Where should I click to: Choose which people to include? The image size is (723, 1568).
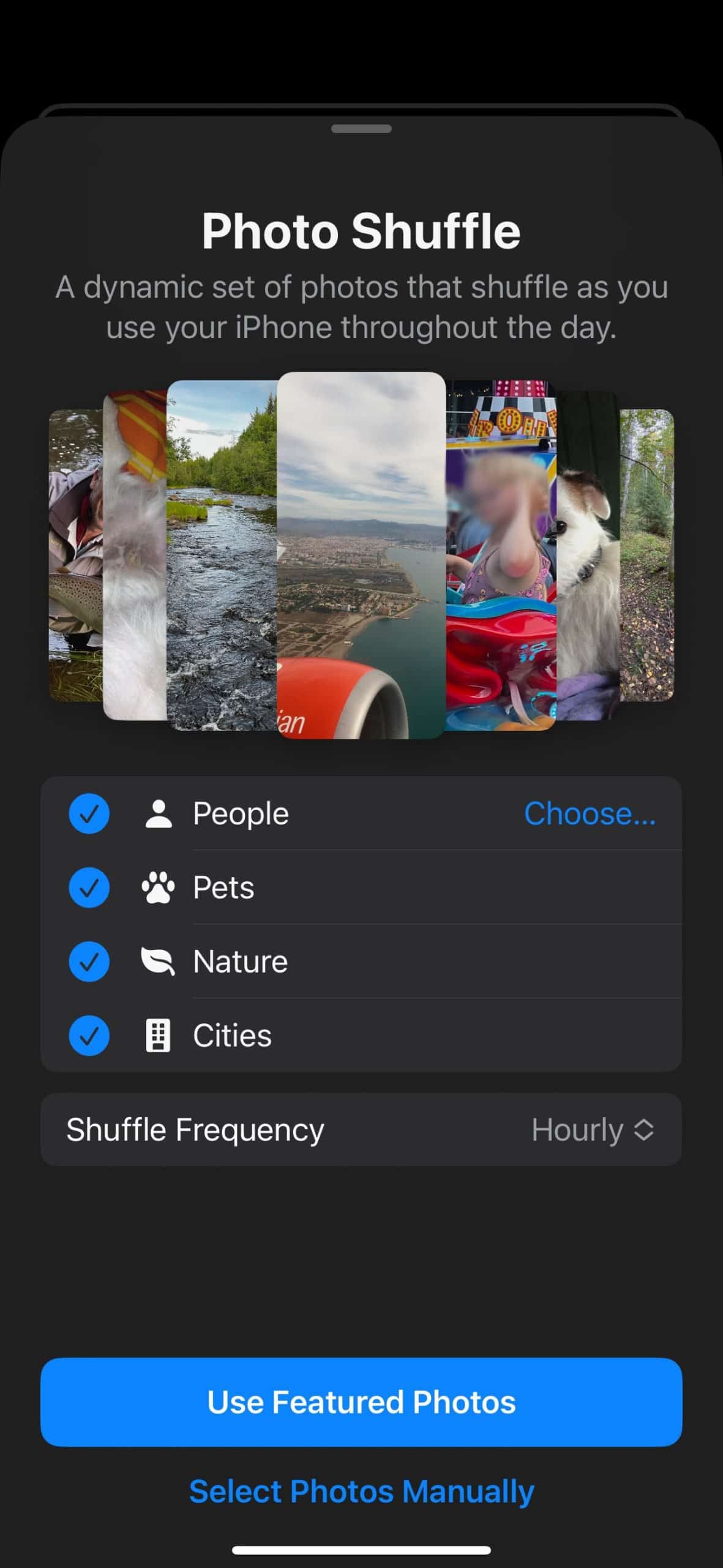[589, 813]
